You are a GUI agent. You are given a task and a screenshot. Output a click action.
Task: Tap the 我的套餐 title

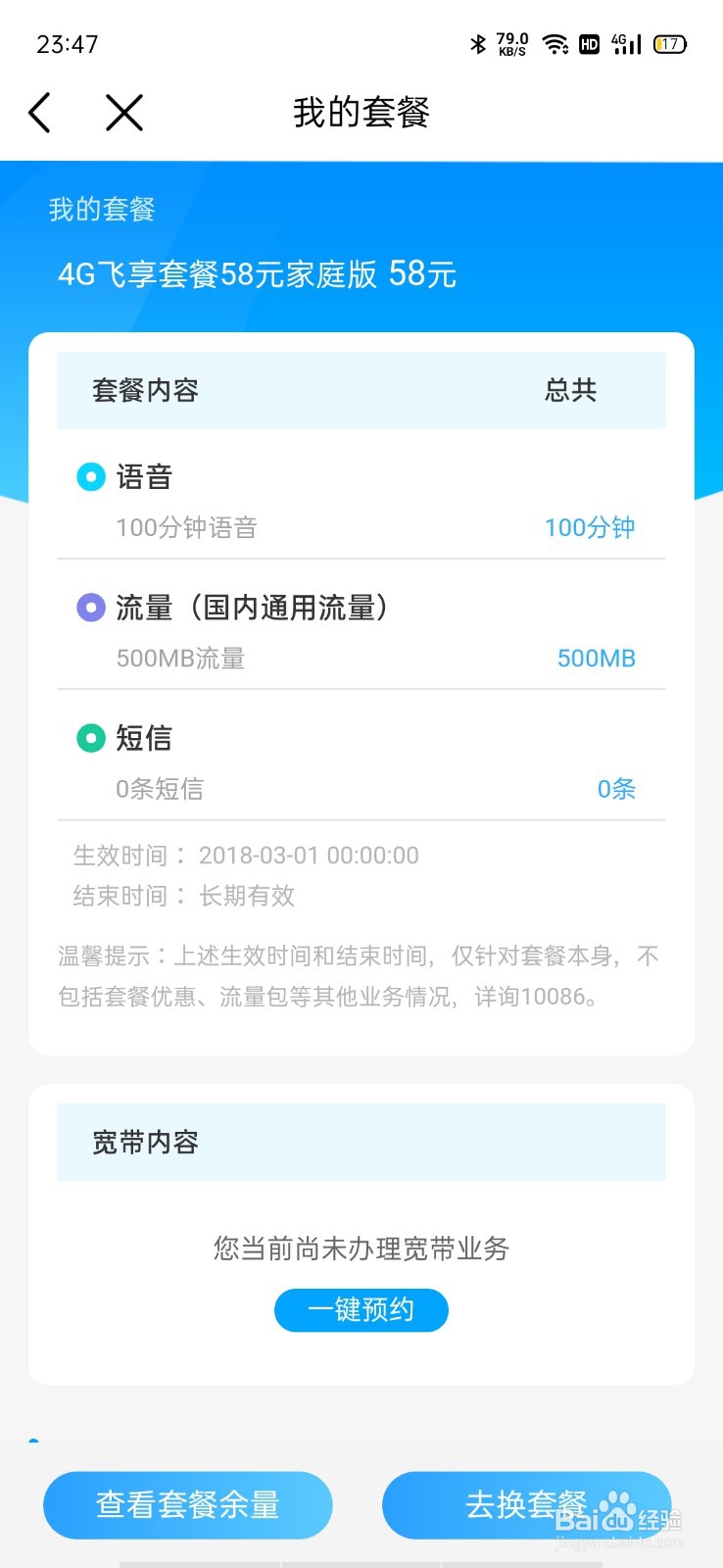pyautogui.click(x=361, y=113)
